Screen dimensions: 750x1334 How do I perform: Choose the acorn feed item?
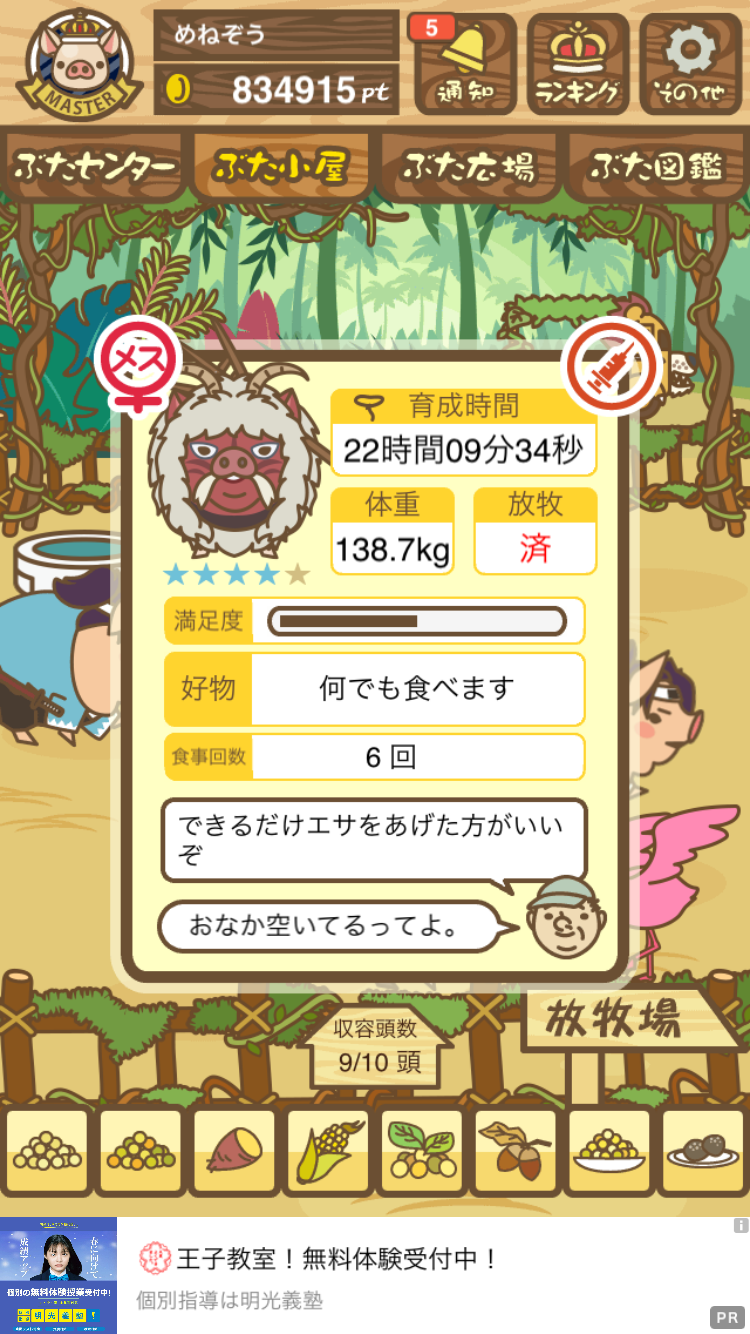pyautogui.click(x=514, y=1152)
